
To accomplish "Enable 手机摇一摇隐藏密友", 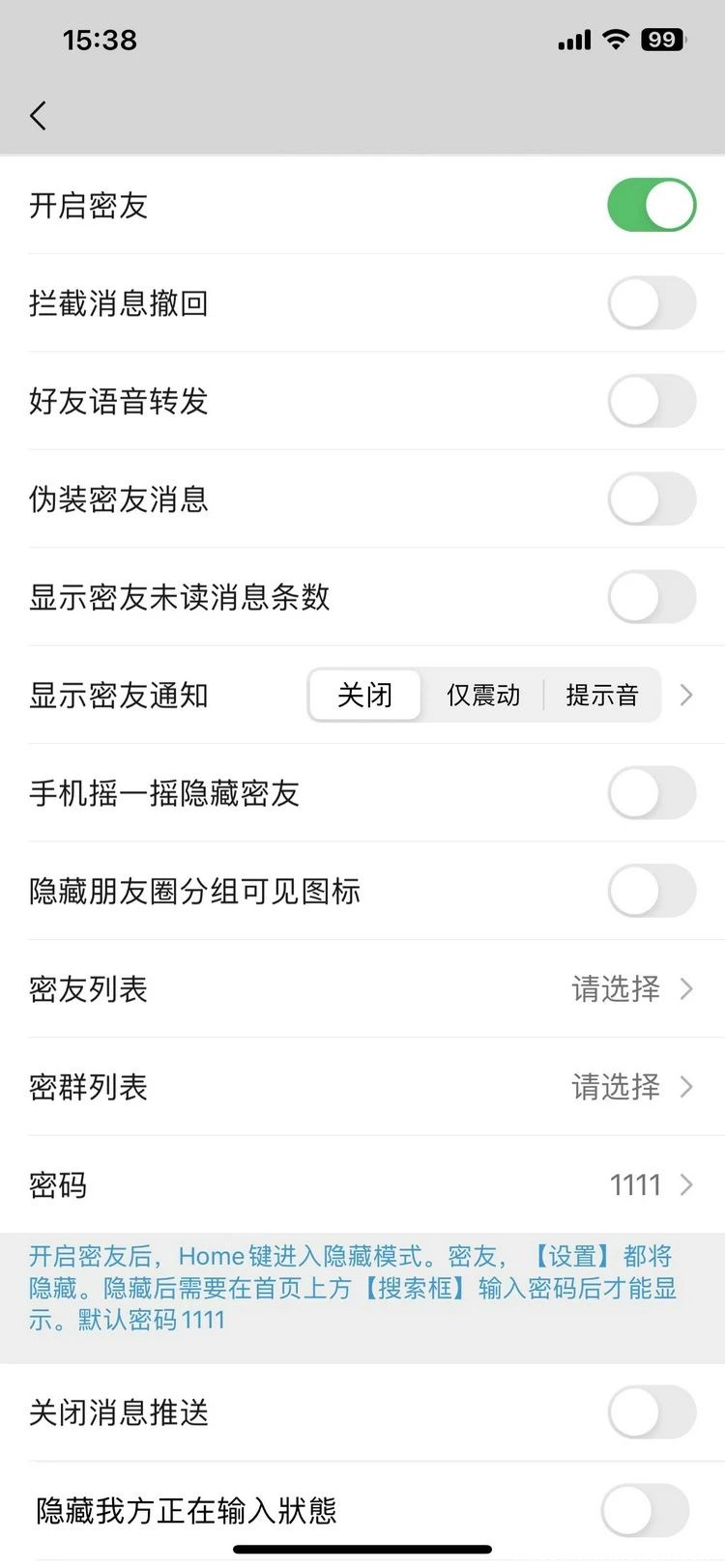I will (652, 792).
